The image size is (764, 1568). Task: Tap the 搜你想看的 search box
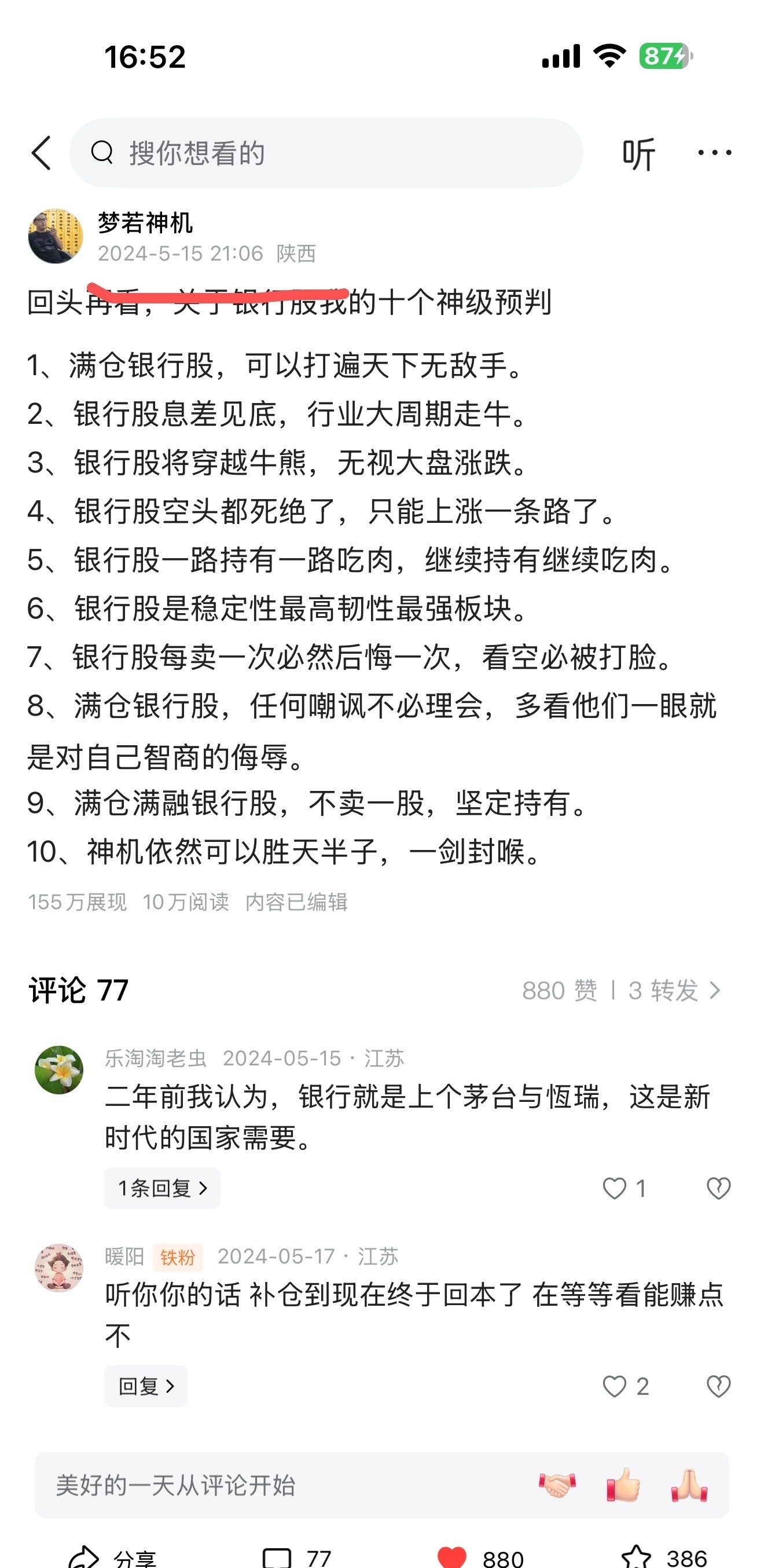tap(326, 153)
